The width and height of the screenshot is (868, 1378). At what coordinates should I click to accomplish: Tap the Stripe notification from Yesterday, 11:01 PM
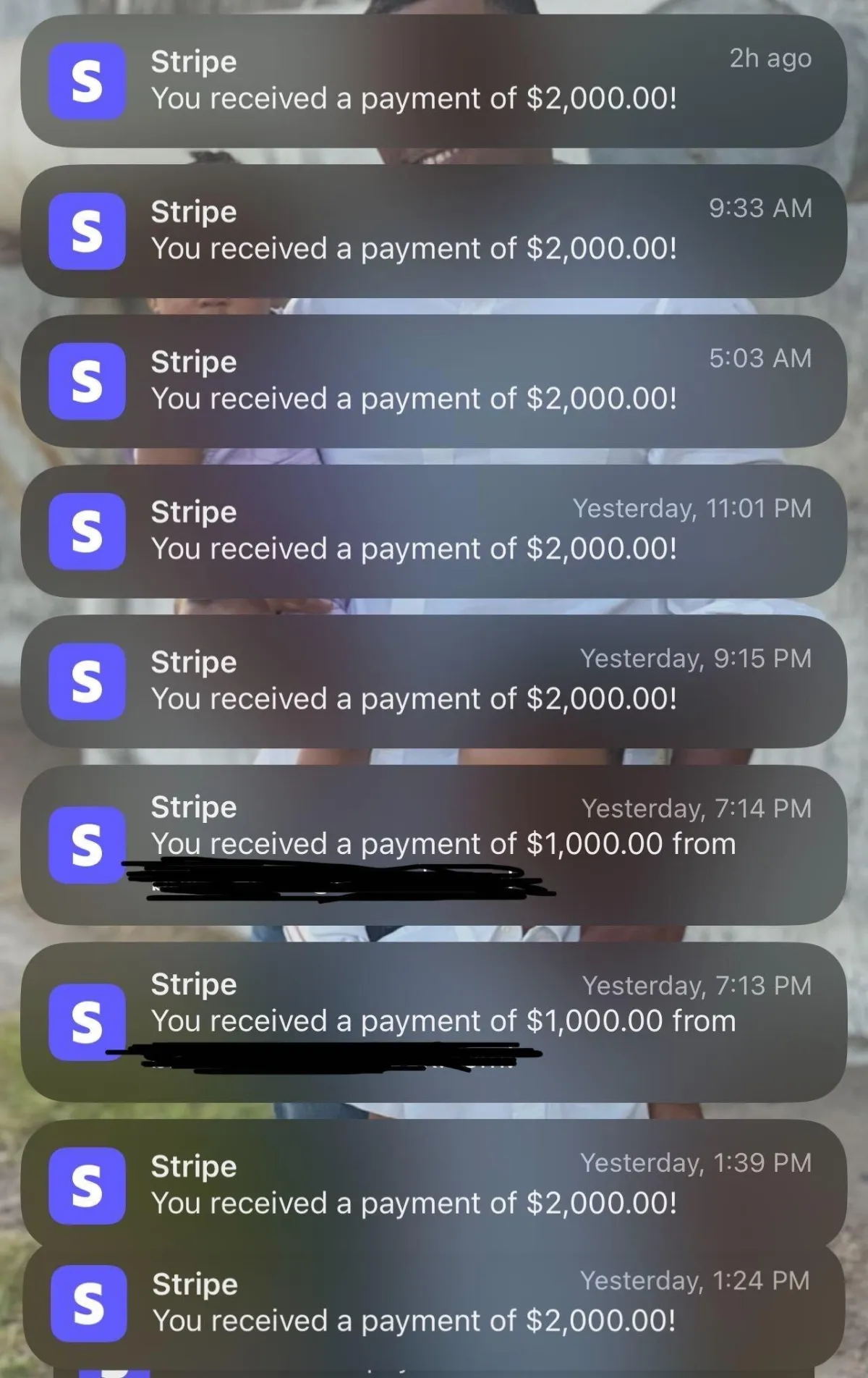(434, 531)
